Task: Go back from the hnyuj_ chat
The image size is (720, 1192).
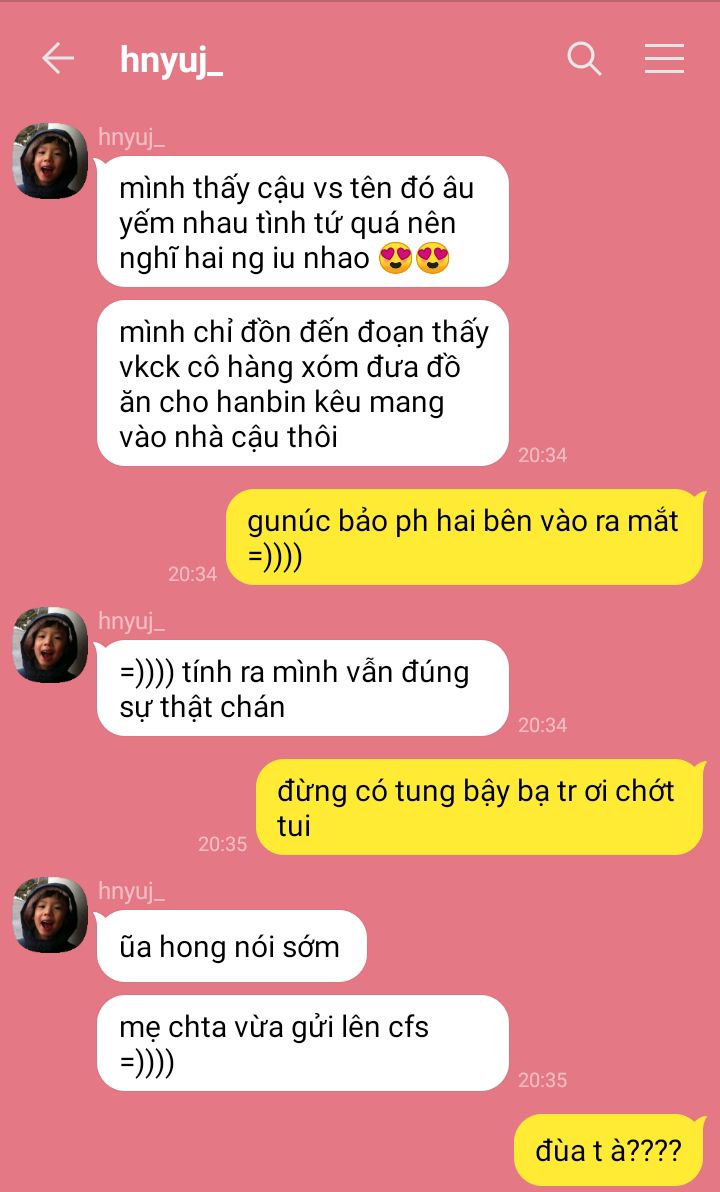Action: pyautogui.click(x=57, y=59)
